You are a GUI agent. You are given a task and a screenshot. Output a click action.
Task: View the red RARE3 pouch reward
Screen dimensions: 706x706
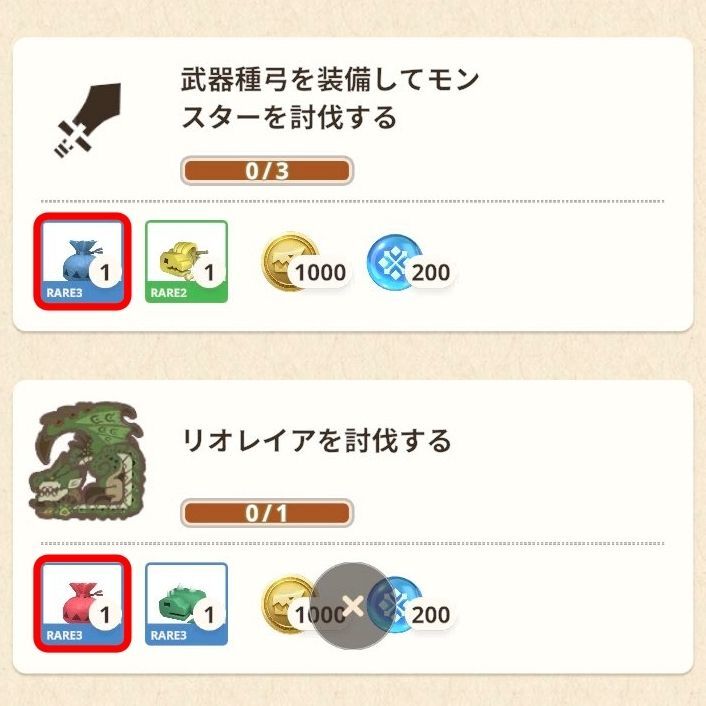[x=83, y=603]
